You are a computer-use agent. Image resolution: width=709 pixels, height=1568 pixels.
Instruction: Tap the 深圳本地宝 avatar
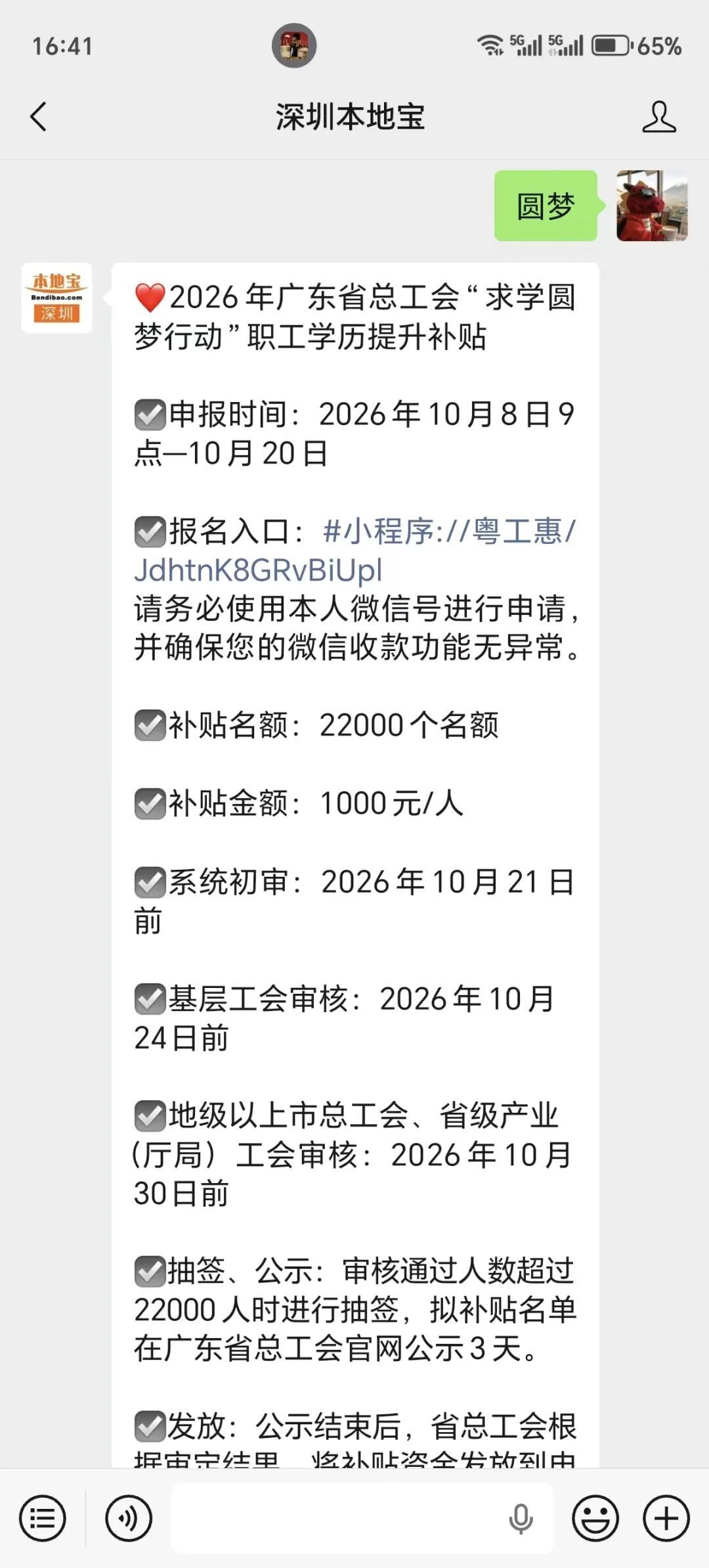(56, 298)
